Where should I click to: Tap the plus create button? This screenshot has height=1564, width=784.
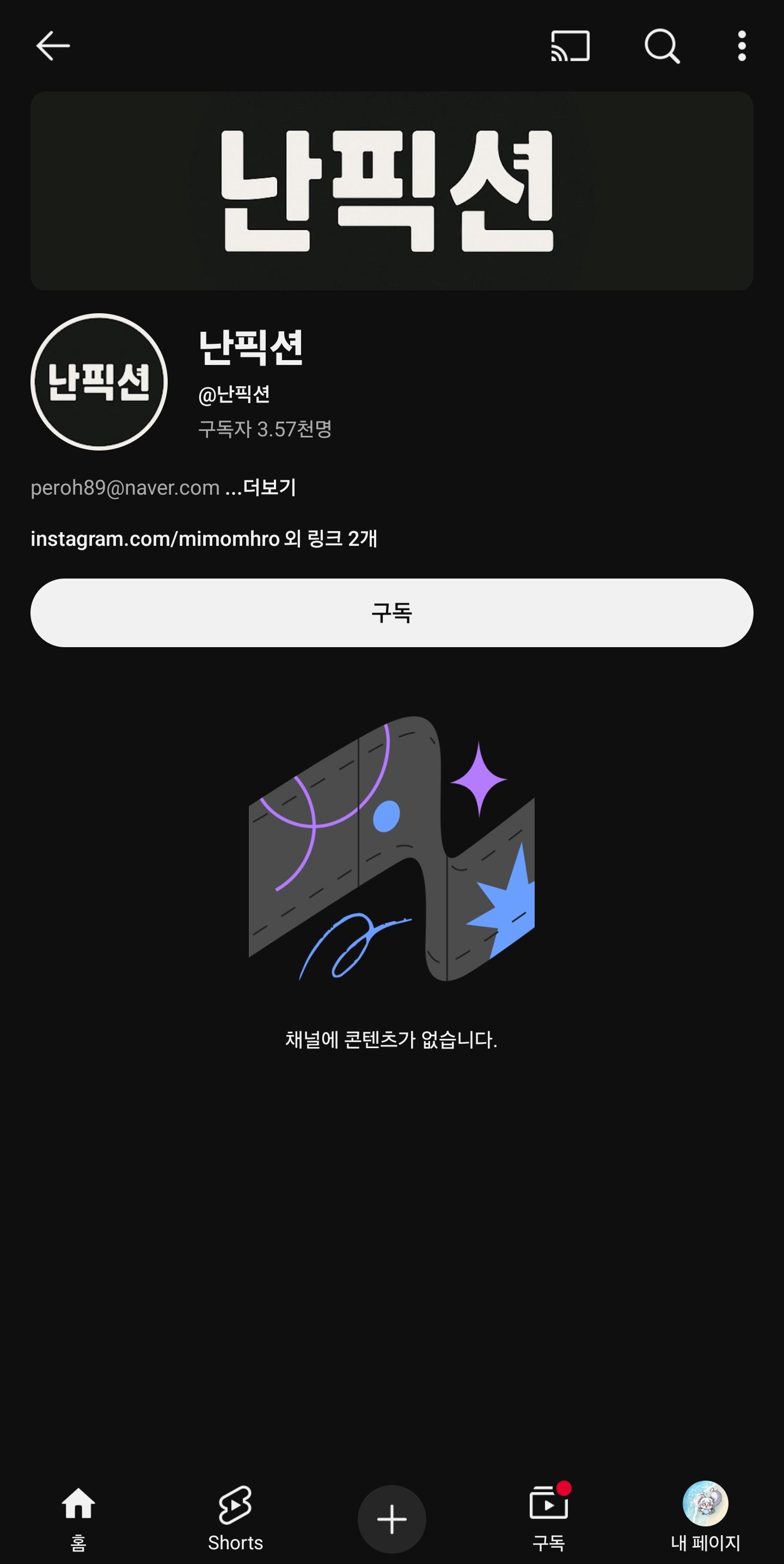tap(392, 1519)
